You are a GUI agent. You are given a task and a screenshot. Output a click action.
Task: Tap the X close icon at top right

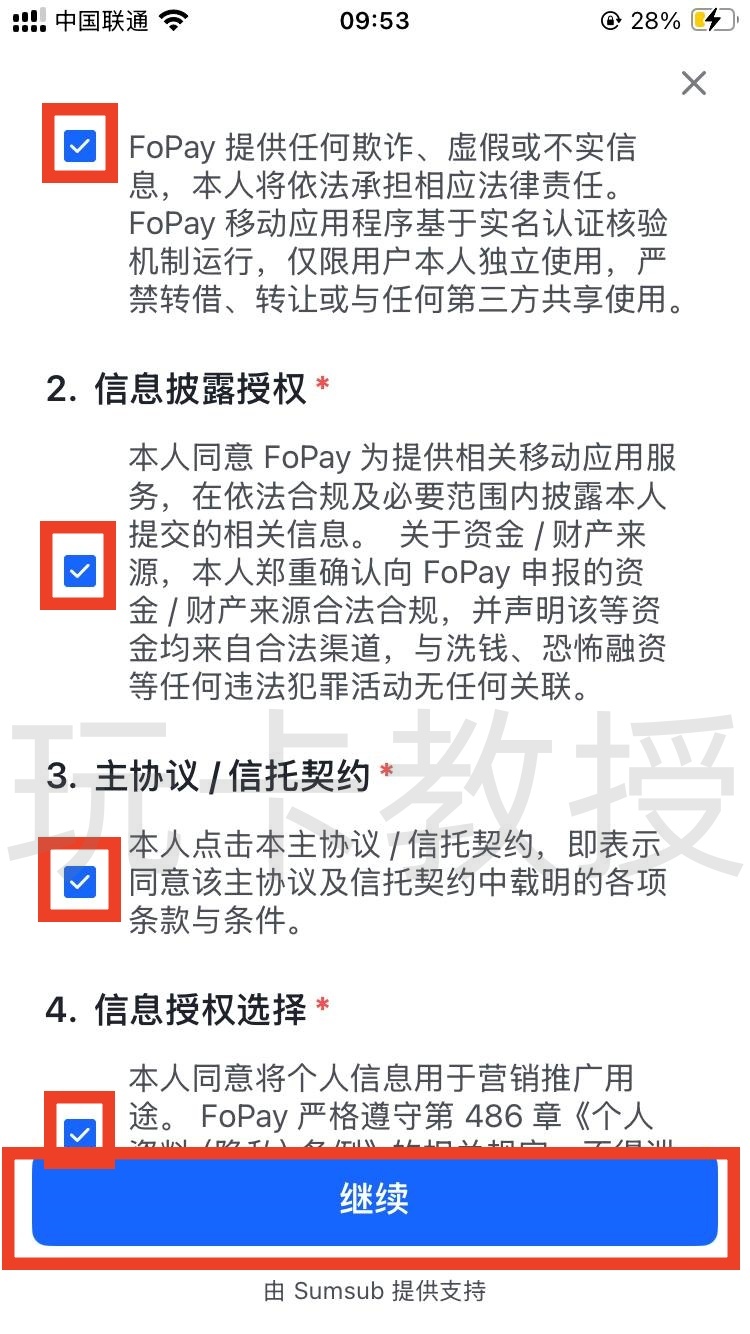[694, 83]
